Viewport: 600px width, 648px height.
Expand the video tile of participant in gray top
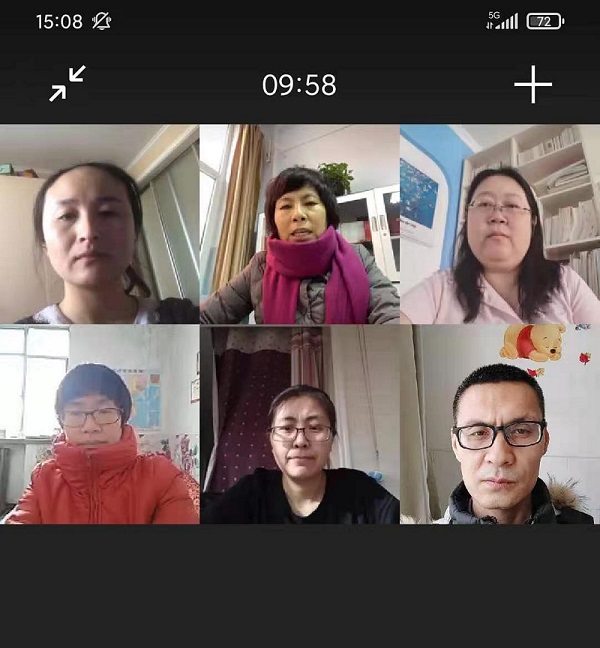[x=100, y=224]
